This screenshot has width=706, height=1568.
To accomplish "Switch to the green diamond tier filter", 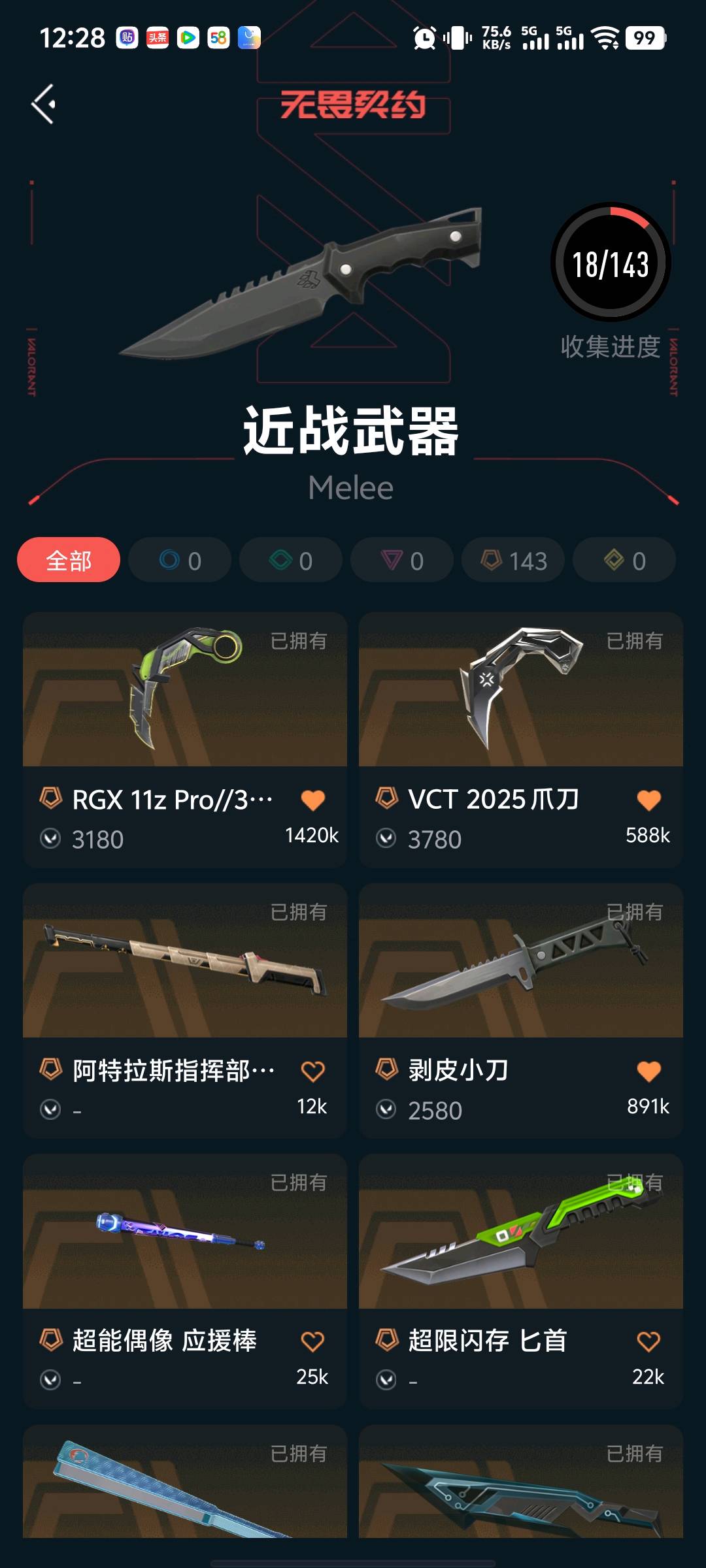I will (291, 560).
